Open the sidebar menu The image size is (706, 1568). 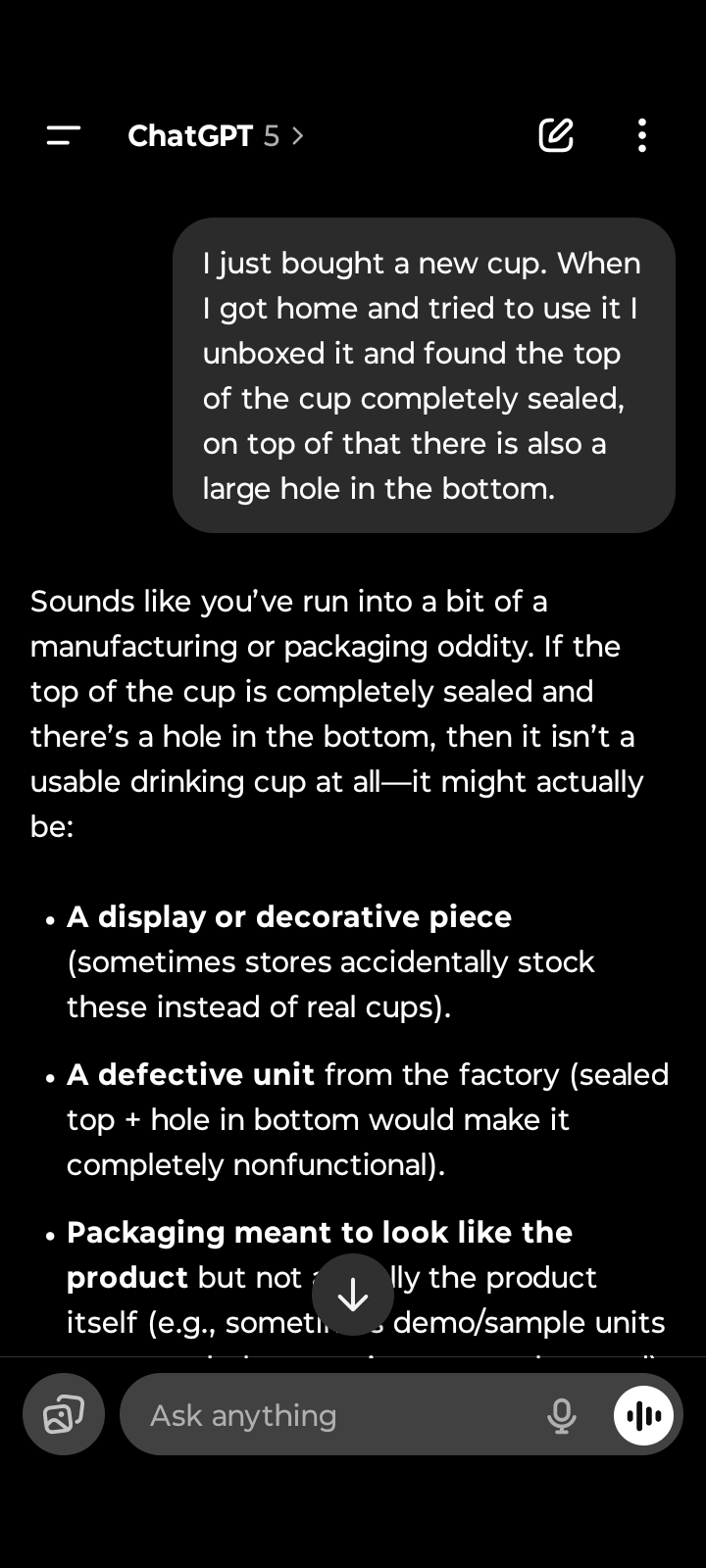tap(64, 135)
